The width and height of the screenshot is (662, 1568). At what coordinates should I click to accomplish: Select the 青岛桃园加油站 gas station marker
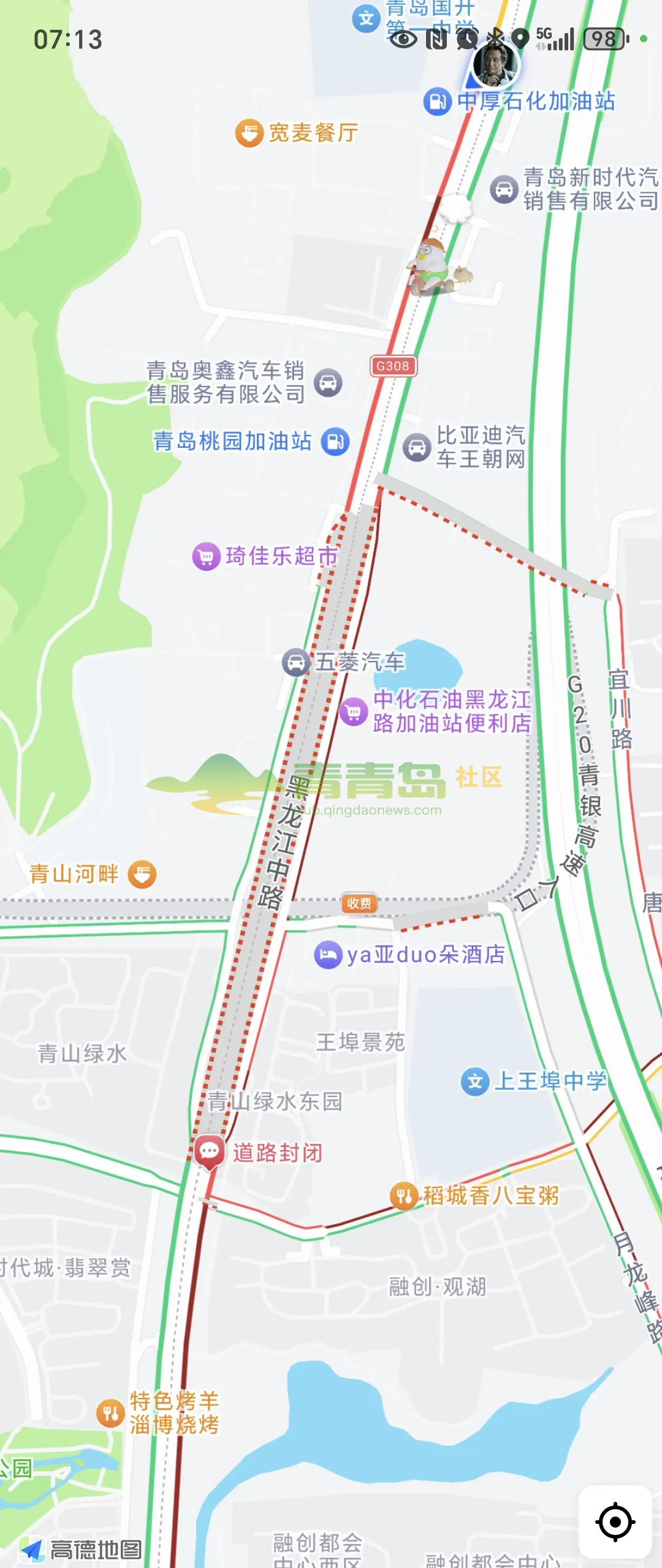click(335, 441)
